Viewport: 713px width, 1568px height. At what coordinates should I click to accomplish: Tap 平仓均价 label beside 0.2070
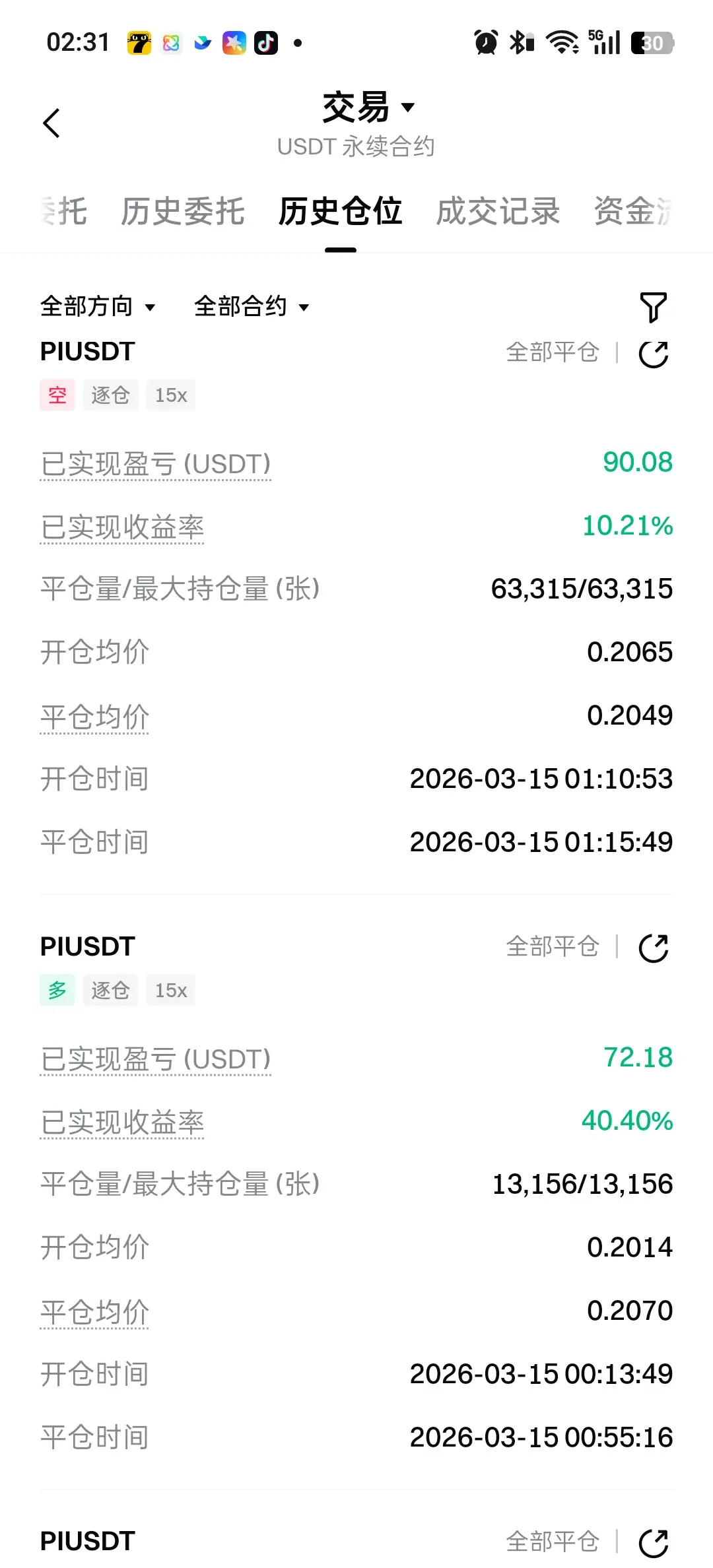coord(94,1312)
